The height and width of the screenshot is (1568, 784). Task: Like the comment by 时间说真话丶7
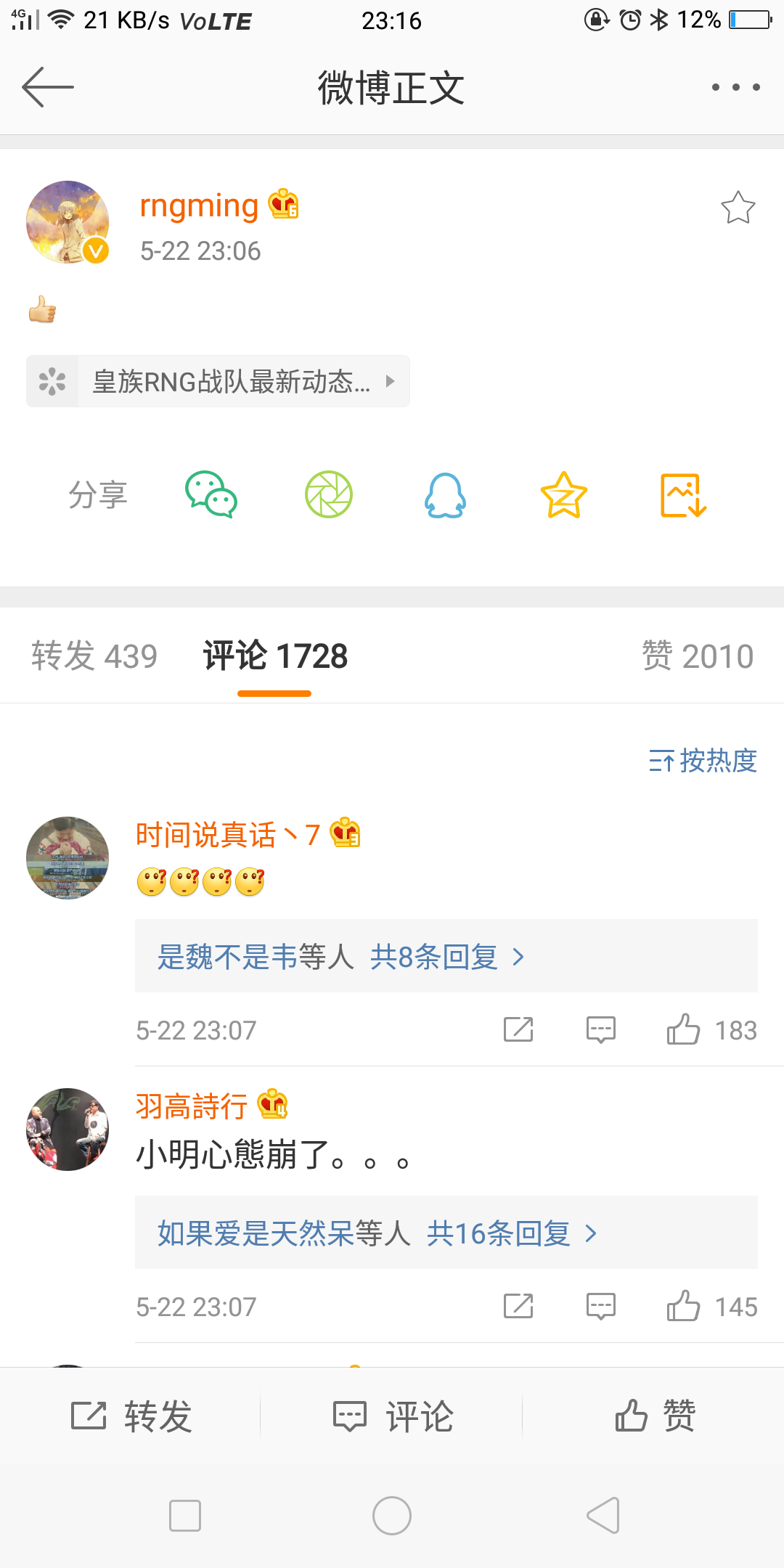point(683,1029)
